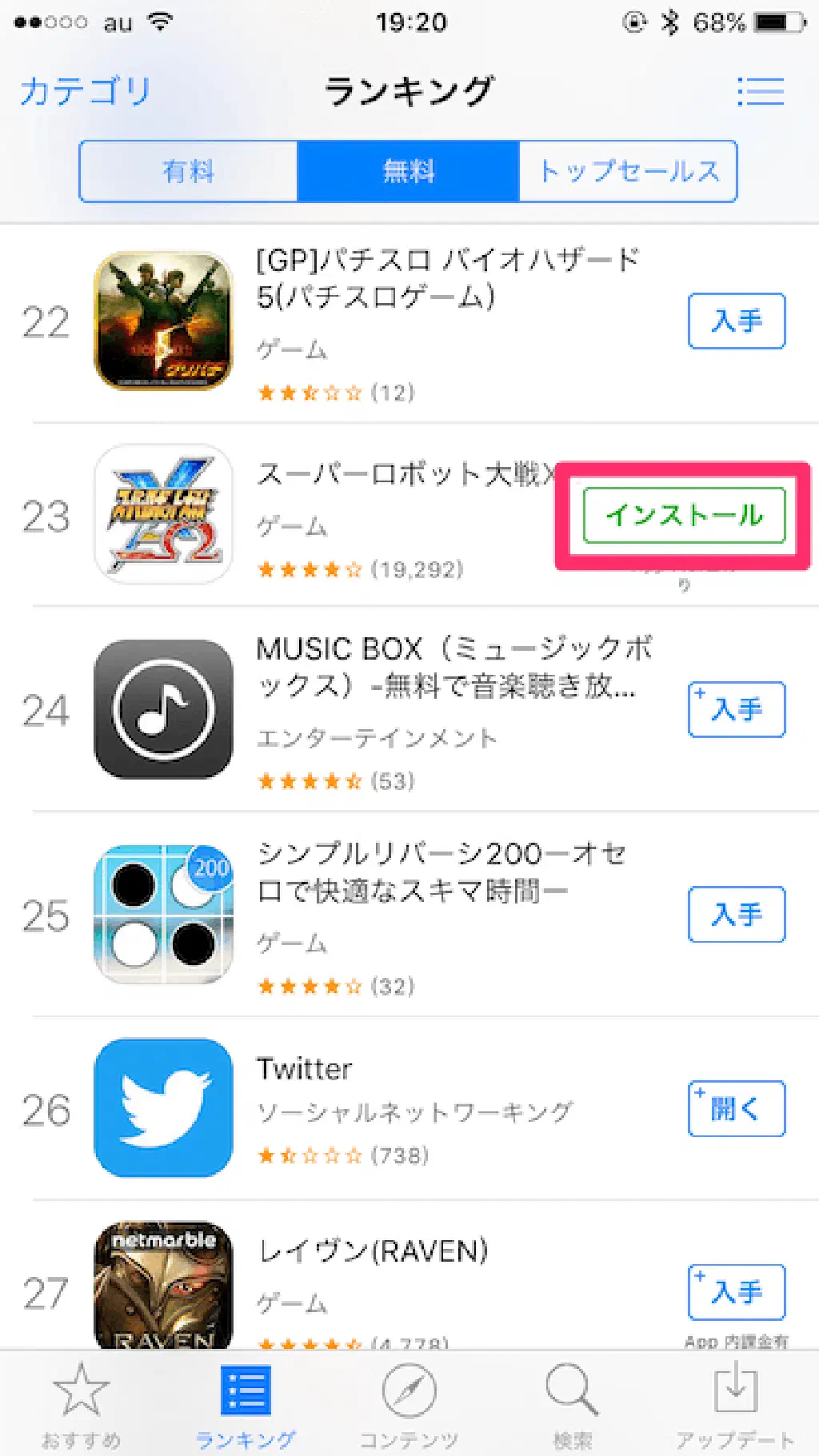
Task: Open the カテゴリ categories link
Action: tap(86, 91)
